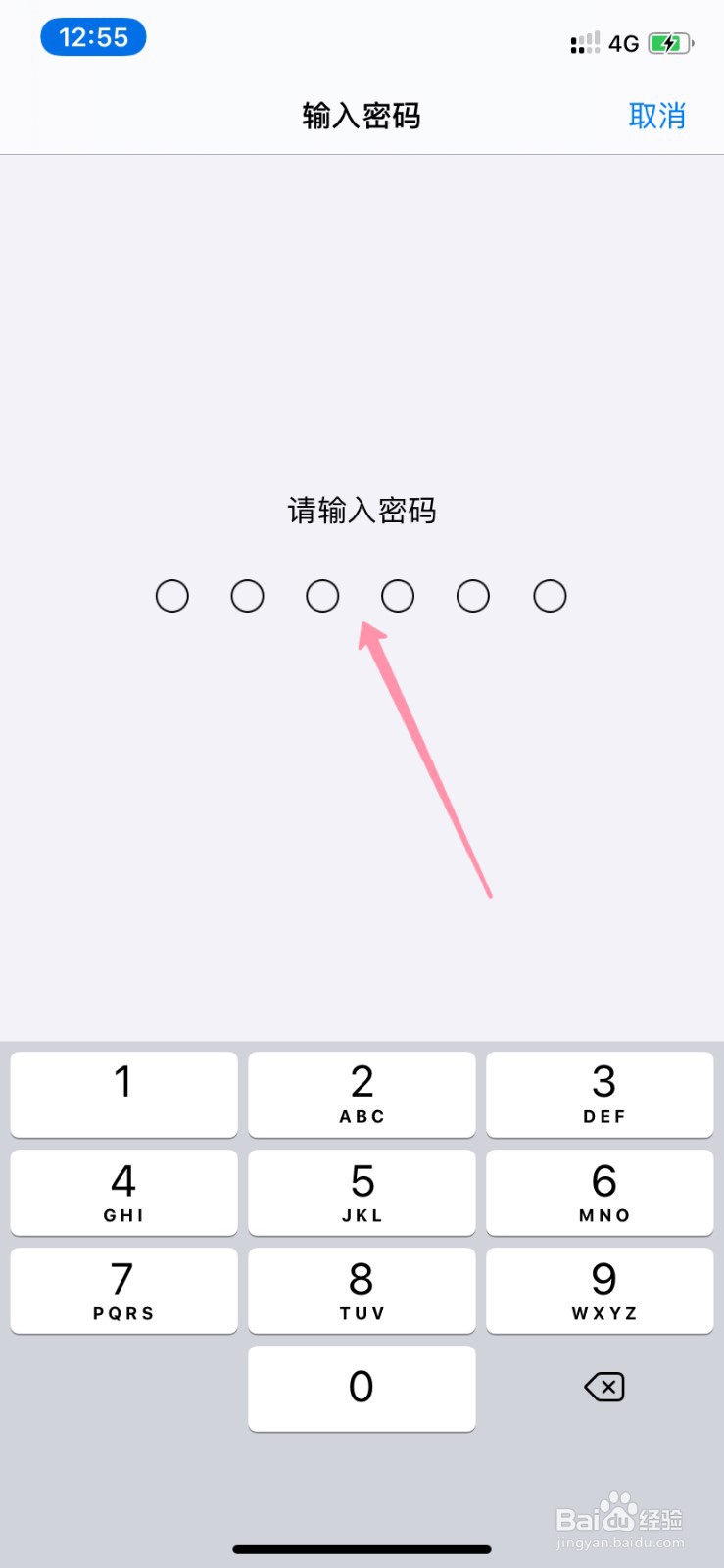724x1568 pixels.
Task: Select the last passcode circle
Action: point(550,596)
